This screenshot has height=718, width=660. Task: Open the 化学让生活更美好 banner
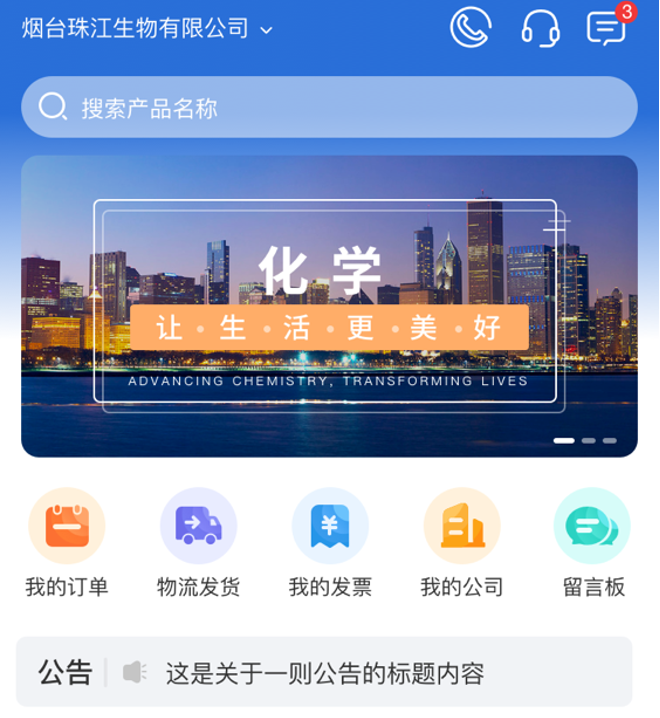(329, 305)
